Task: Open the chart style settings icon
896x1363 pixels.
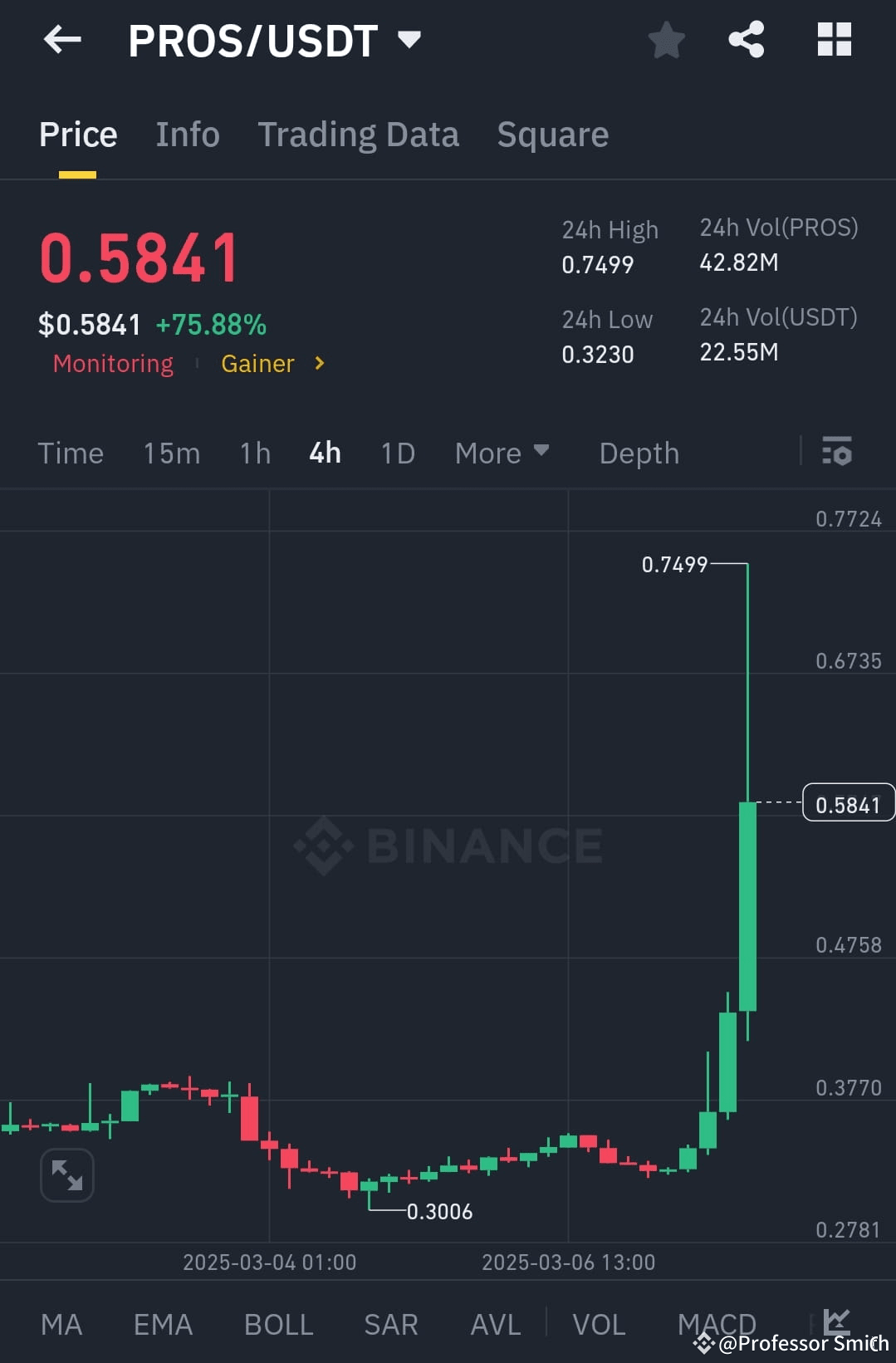Action: click(x=837, y=453)
